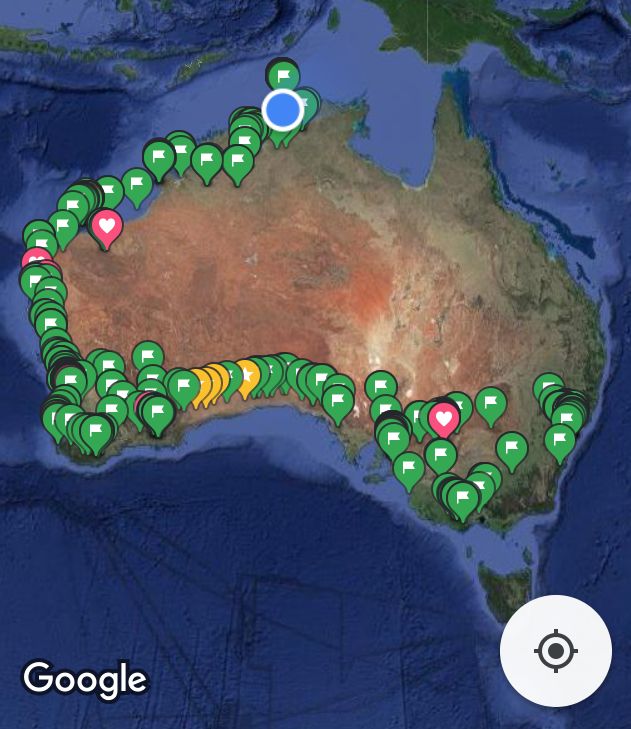The height and width of the screenshot is (729, 631).
Task: Tap the blue current location dot
Action: 283,109
